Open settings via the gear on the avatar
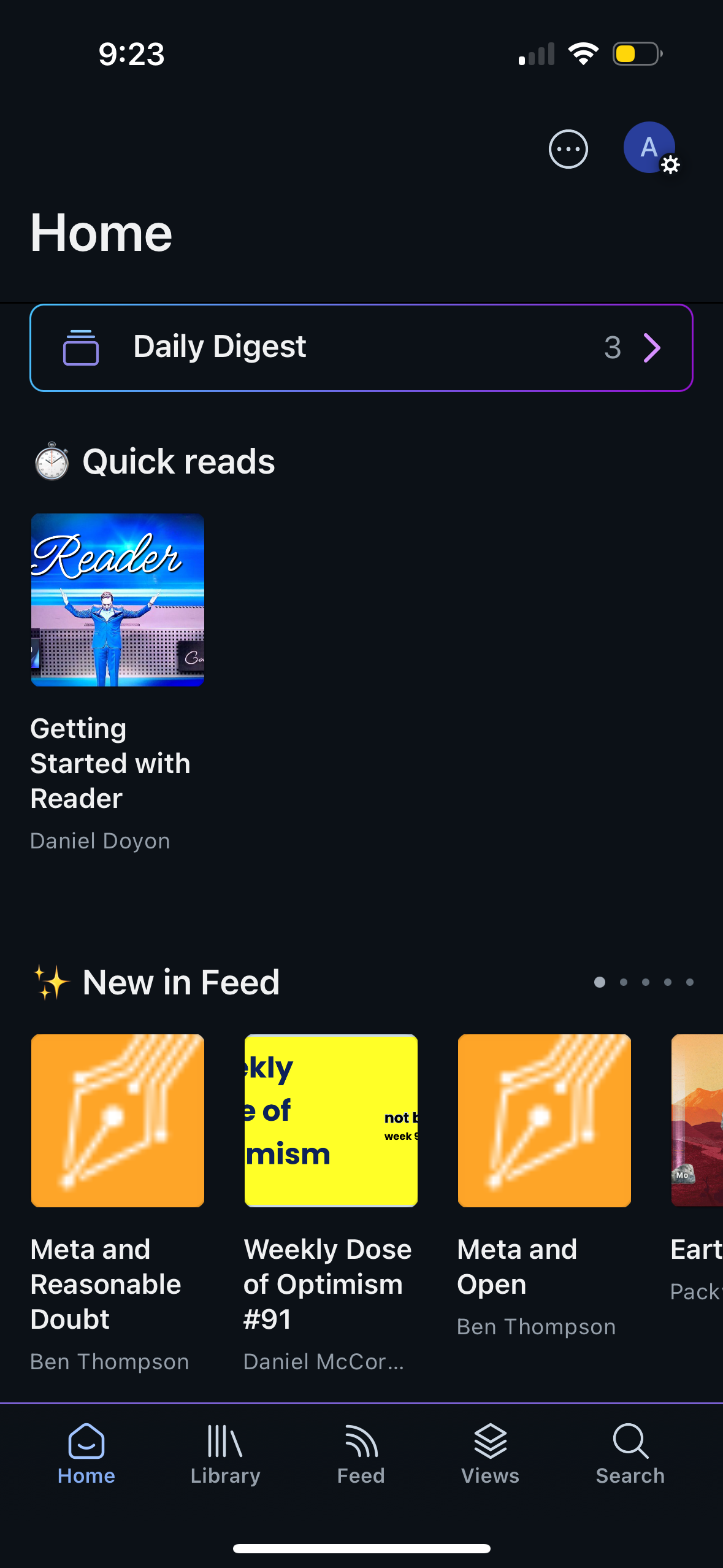 point(670,166)
